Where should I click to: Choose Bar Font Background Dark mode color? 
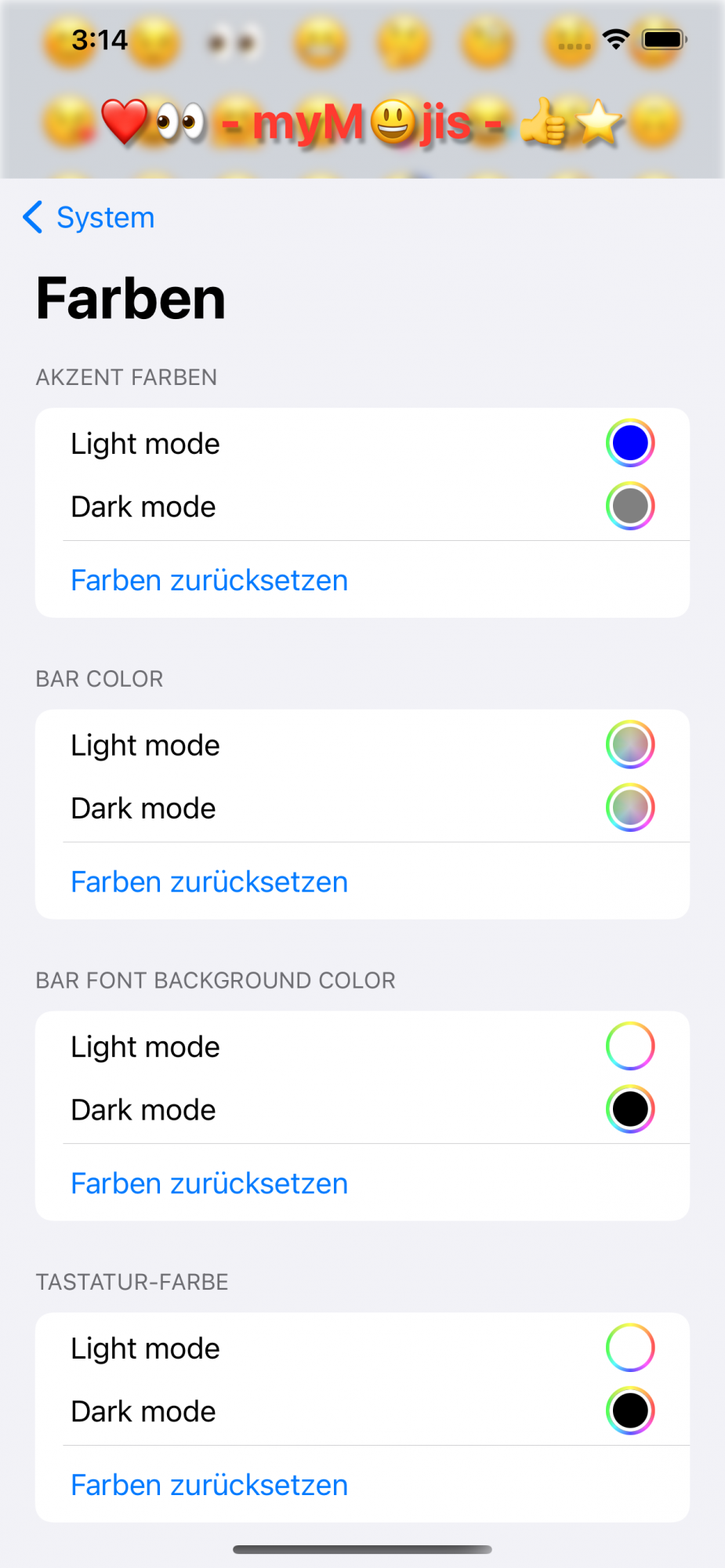[x=629, y=1109]
